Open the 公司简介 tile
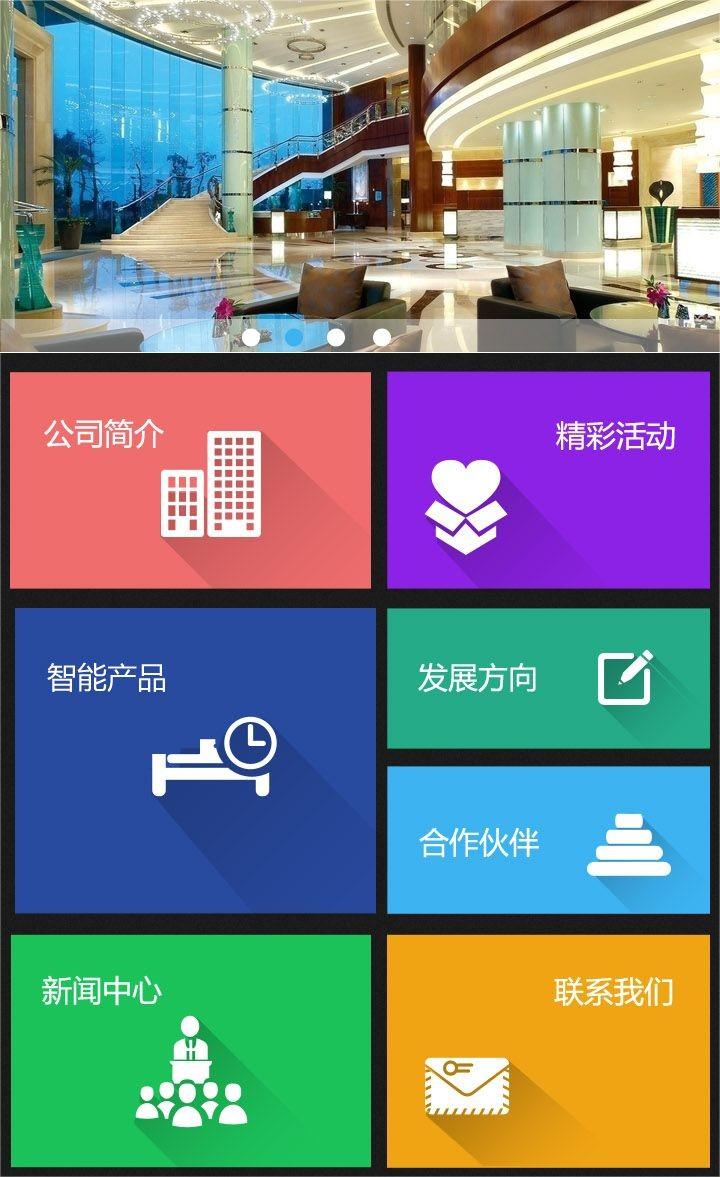The image size is (720, 1177). click(x=190, y=480)
